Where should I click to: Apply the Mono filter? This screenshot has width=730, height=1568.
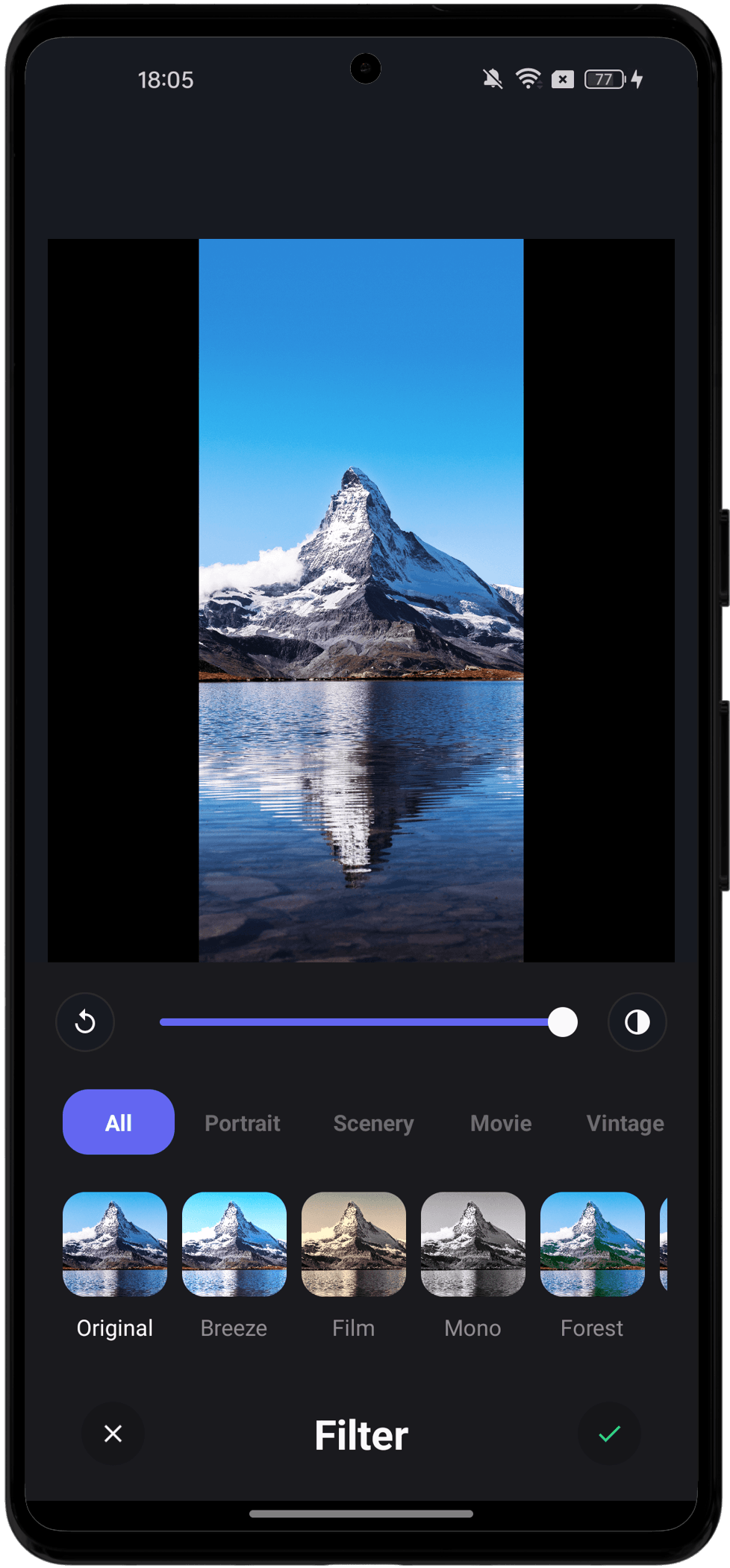pyautogui.click(x=473, y=1244)
